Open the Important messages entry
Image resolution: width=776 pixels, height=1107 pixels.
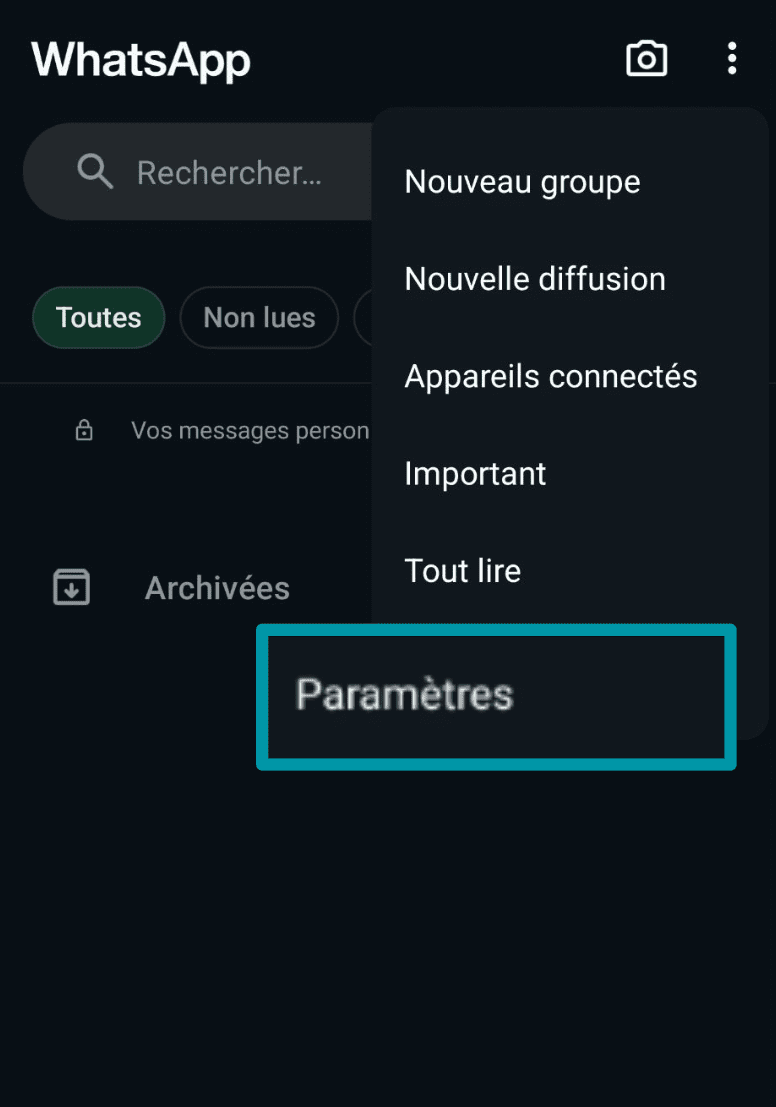click(475, 474)
